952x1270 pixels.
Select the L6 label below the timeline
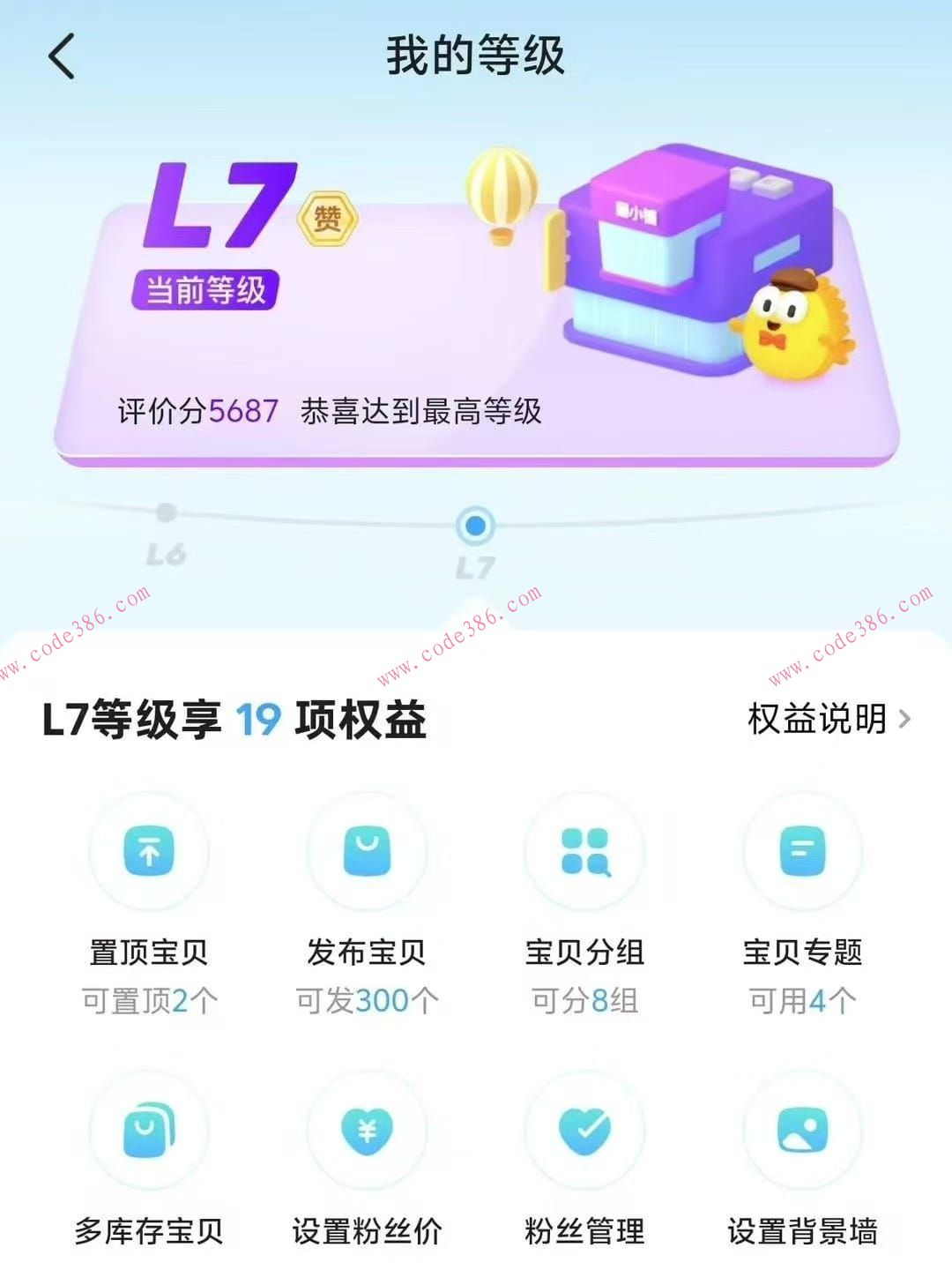click(x=163, y=556)
